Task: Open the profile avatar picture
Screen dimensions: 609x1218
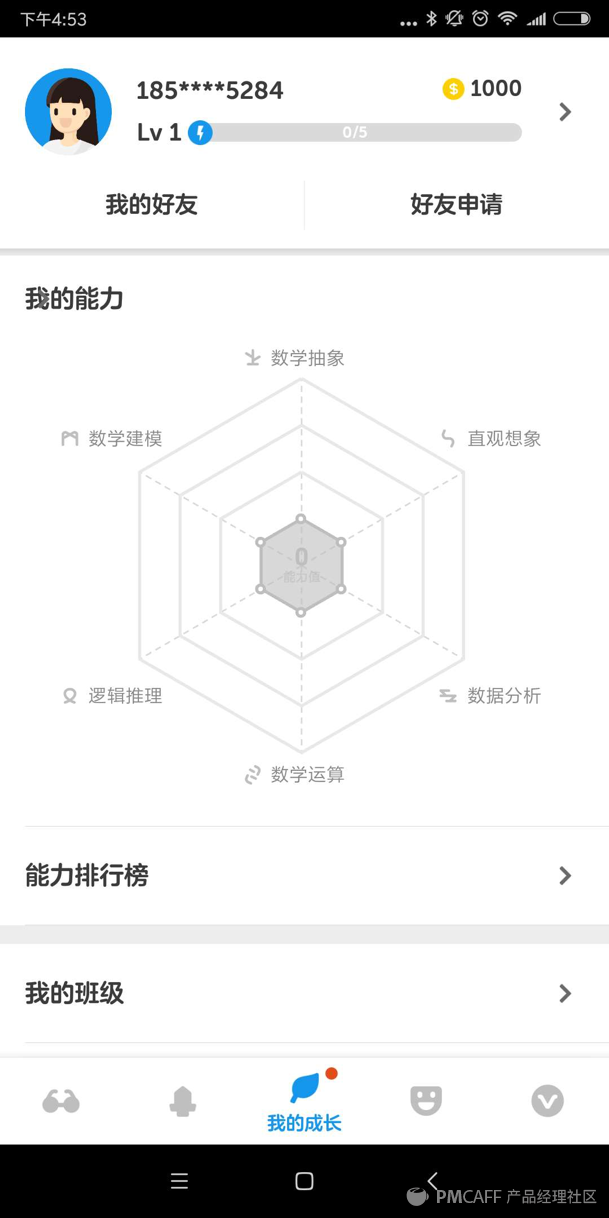Action: click(x=68, y=111)
